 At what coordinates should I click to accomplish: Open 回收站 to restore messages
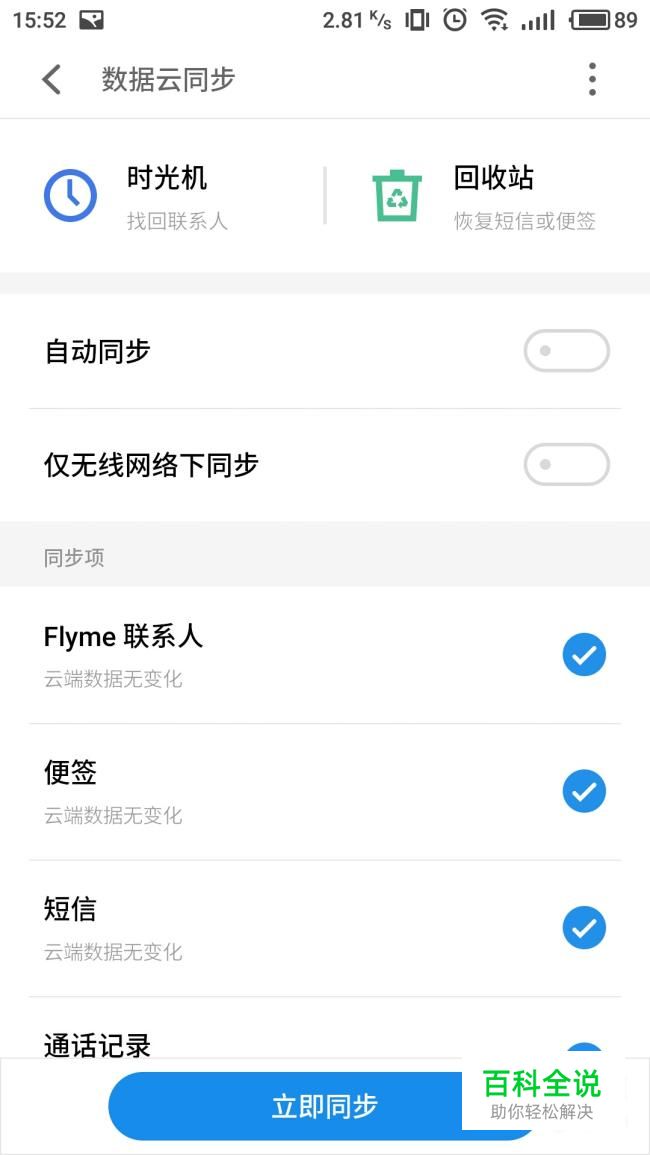483,197
